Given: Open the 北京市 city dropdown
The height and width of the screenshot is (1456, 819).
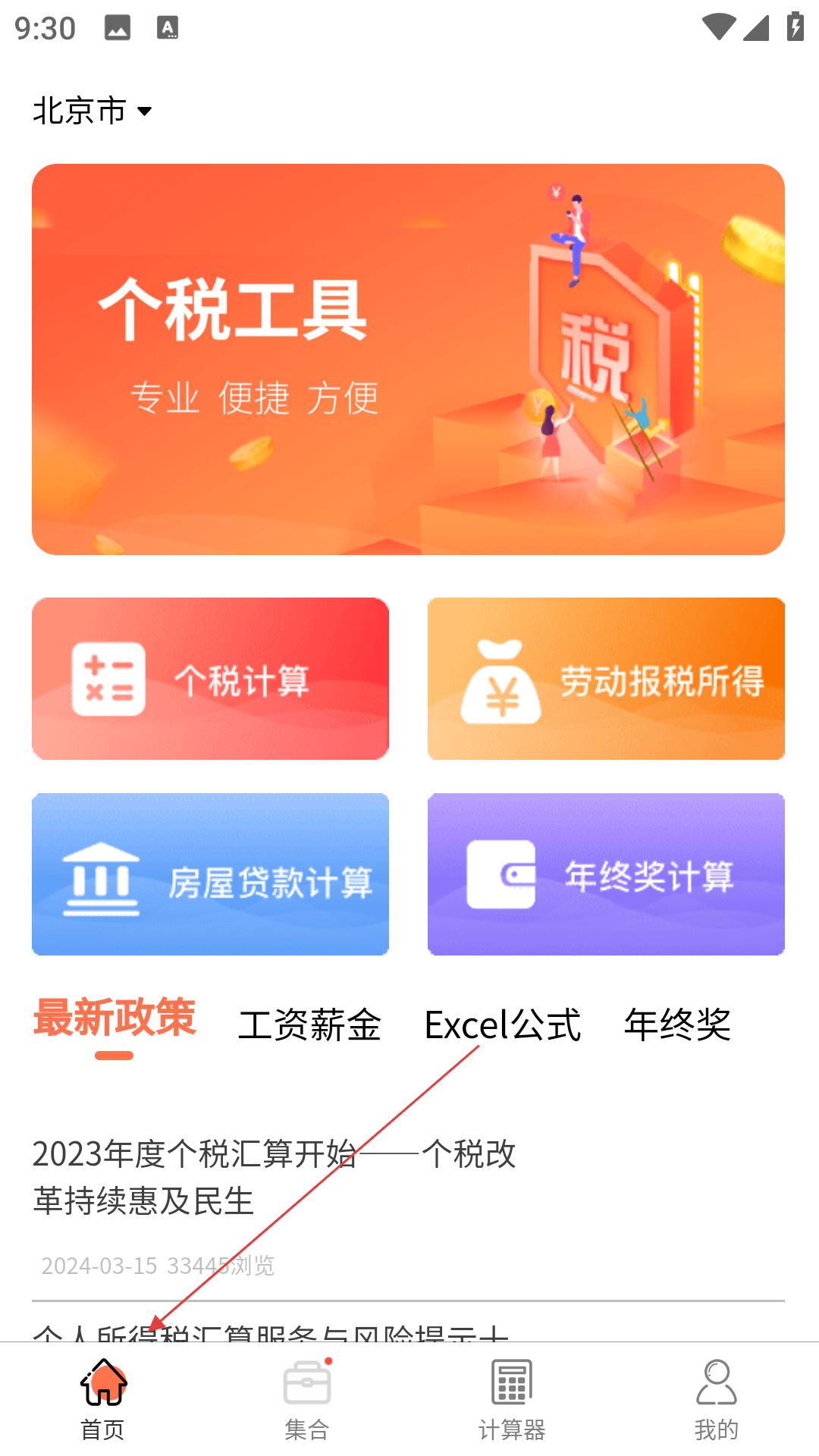Looking at the screenshot, I should (93, 111).
